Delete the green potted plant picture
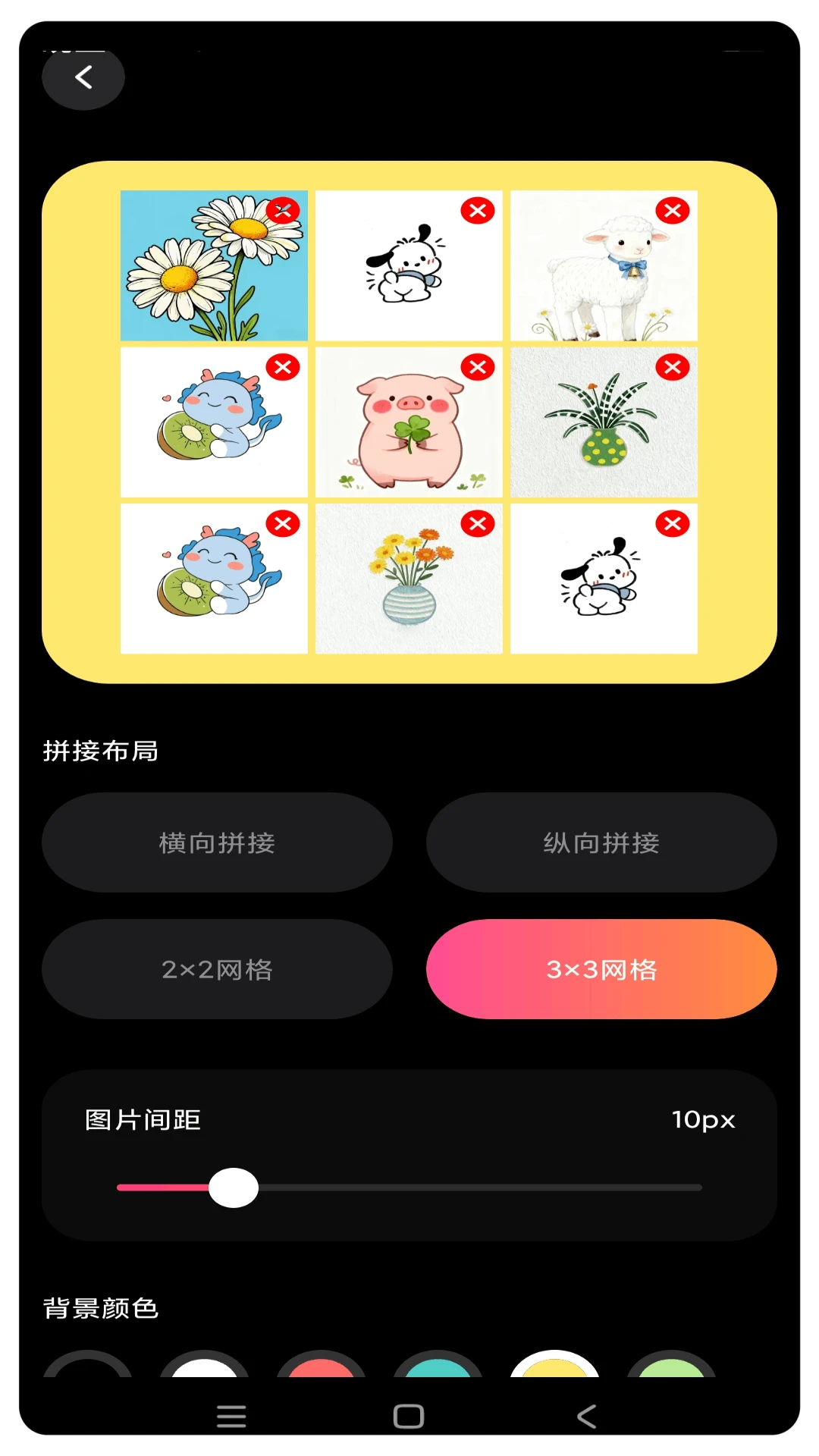 [673, 368]
